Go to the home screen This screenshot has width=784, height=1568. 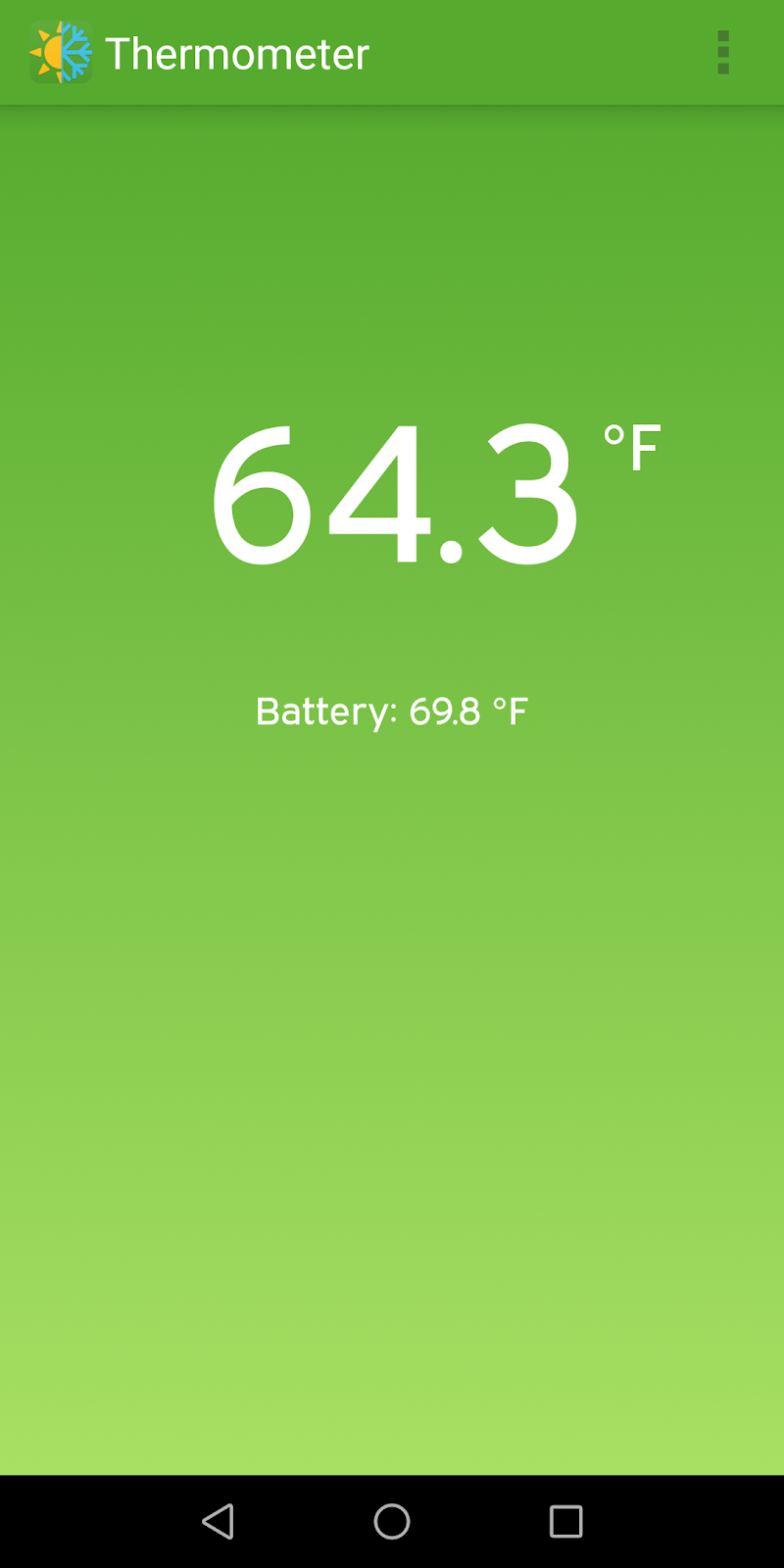pyautogui.click(x=392, y=1521)
